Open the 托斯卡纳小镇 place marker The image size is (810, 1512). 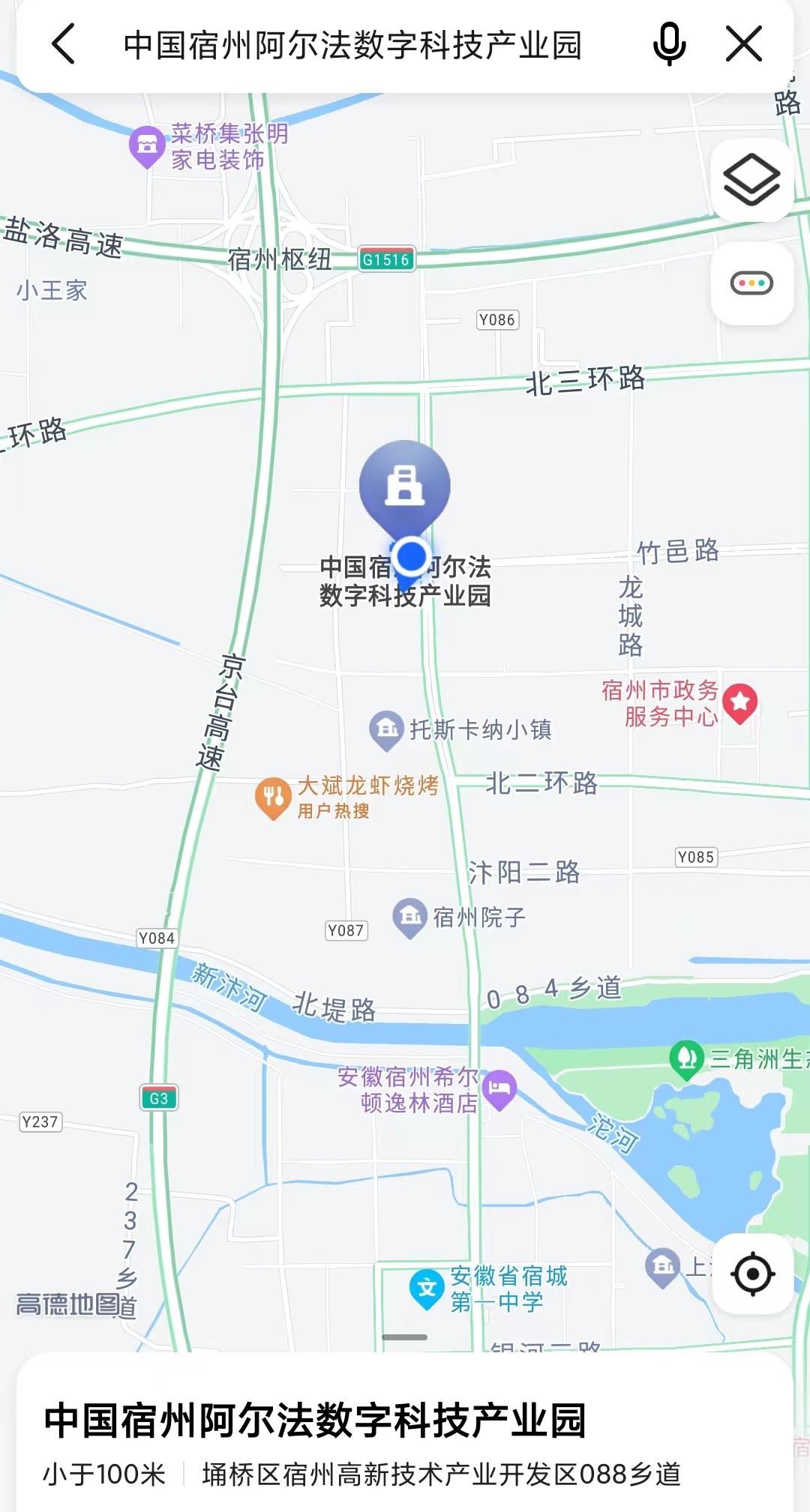click(x=387, y=729)
